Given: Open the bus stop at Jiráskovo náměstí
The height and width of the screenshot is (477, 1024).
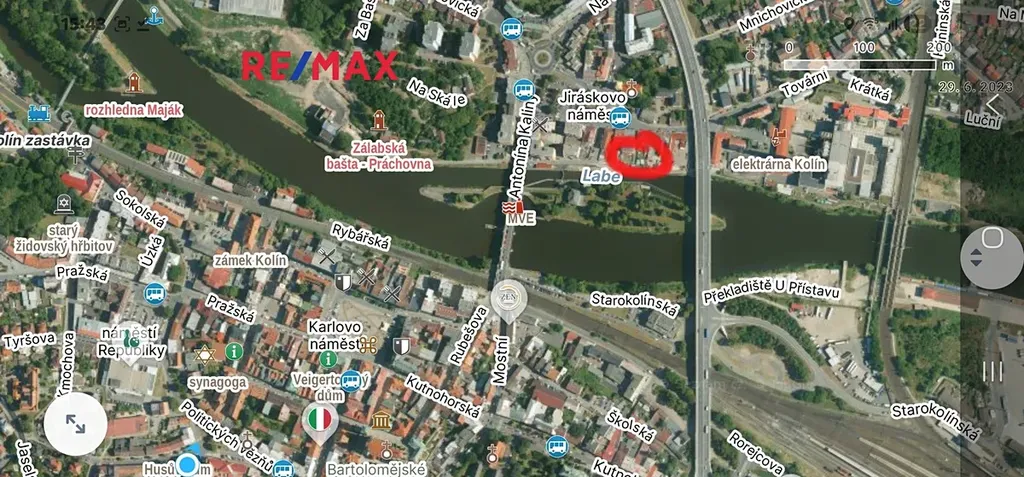Looking at the screenshot, I should pos(620,119).
